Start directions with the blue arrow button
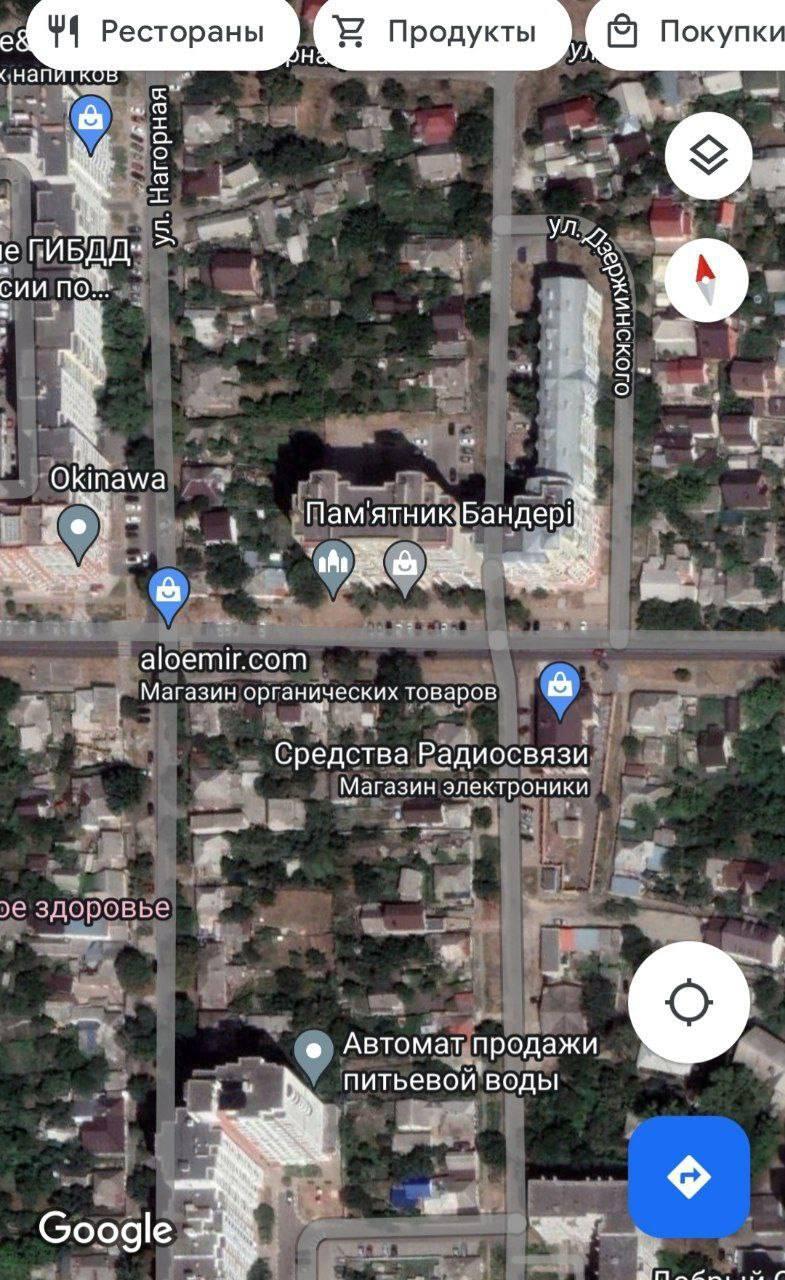This screenshot has width=785, height=1280. (689, 1177)
